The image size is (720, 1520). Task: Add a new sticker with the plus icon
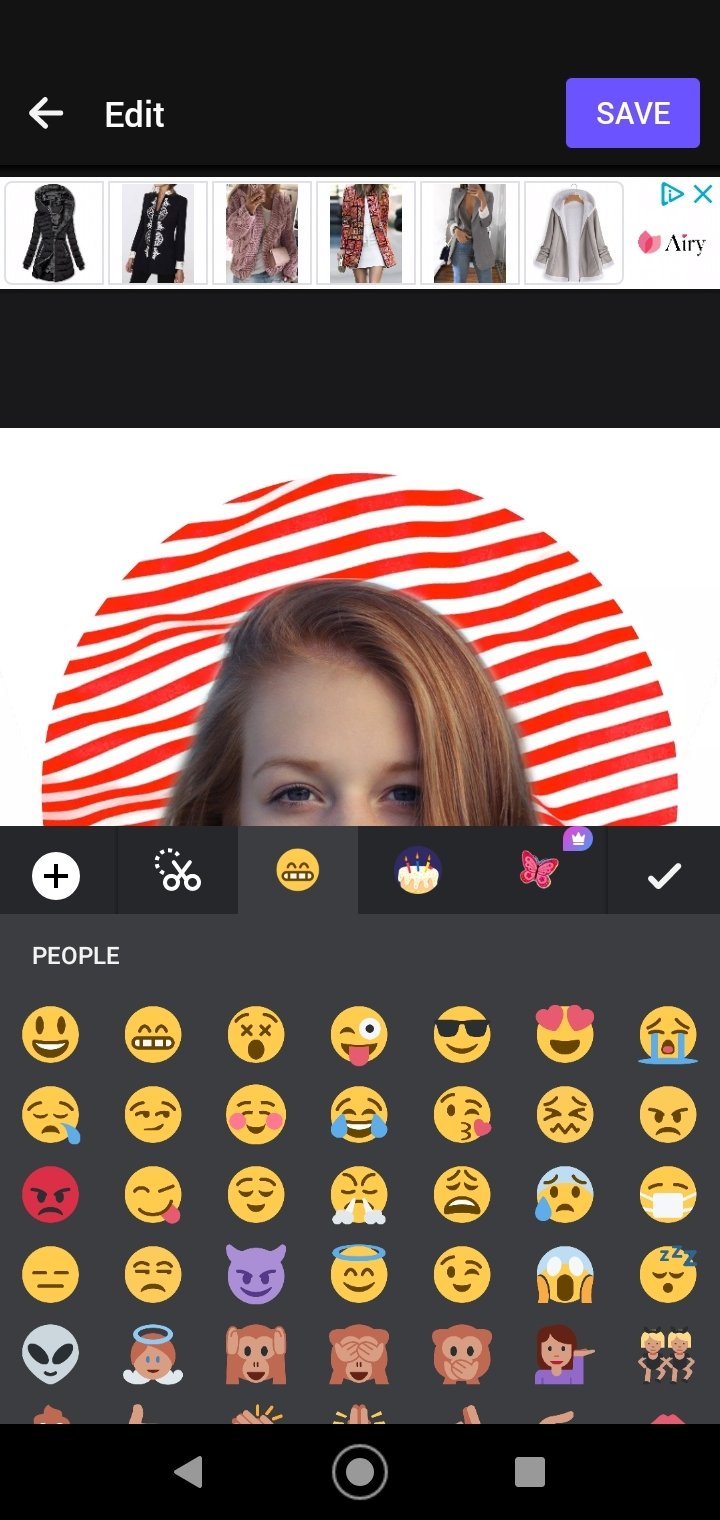(x=56, y=877)
